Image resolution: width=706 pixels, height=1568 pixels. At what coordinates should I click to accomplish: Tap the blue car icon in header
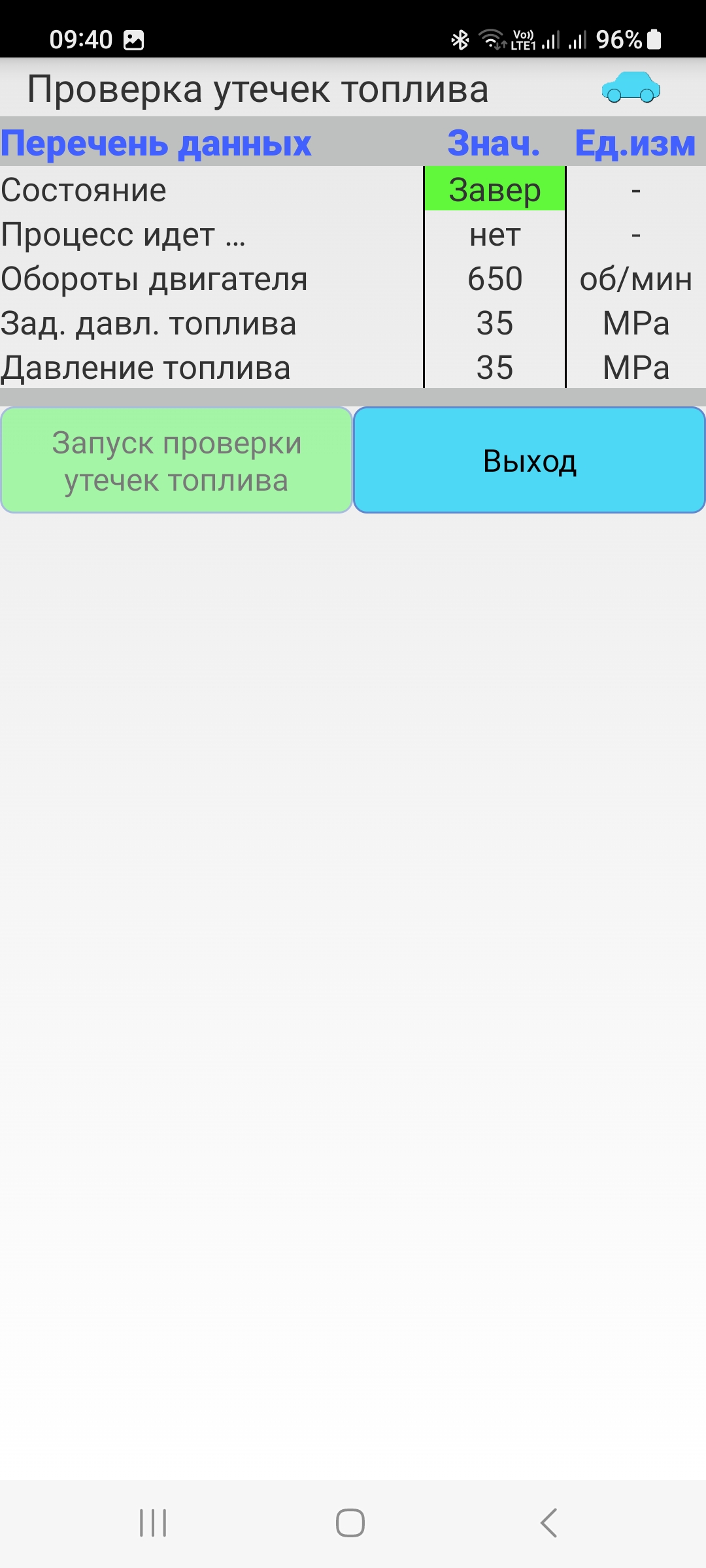pos(631,88)
